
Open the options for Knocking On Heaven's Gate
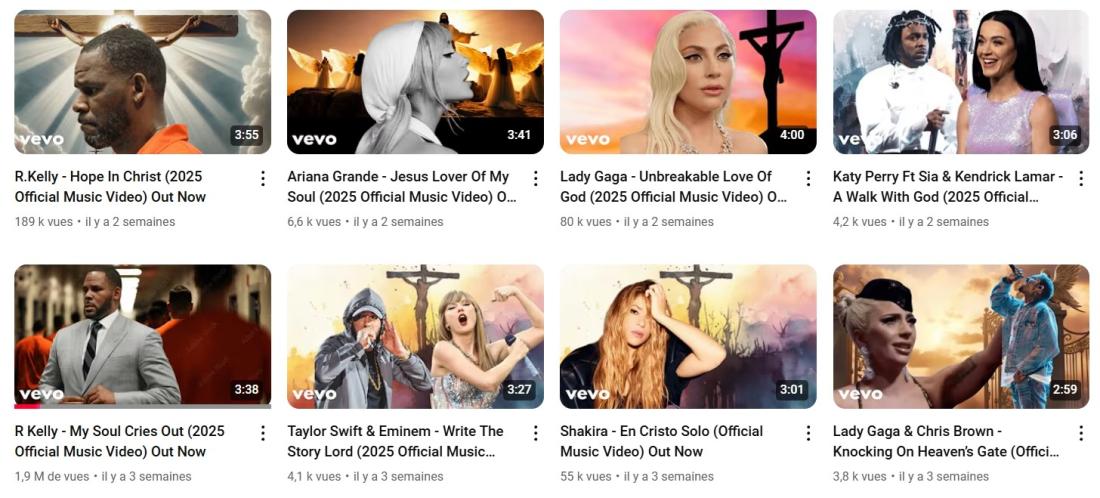[1081, 433]
